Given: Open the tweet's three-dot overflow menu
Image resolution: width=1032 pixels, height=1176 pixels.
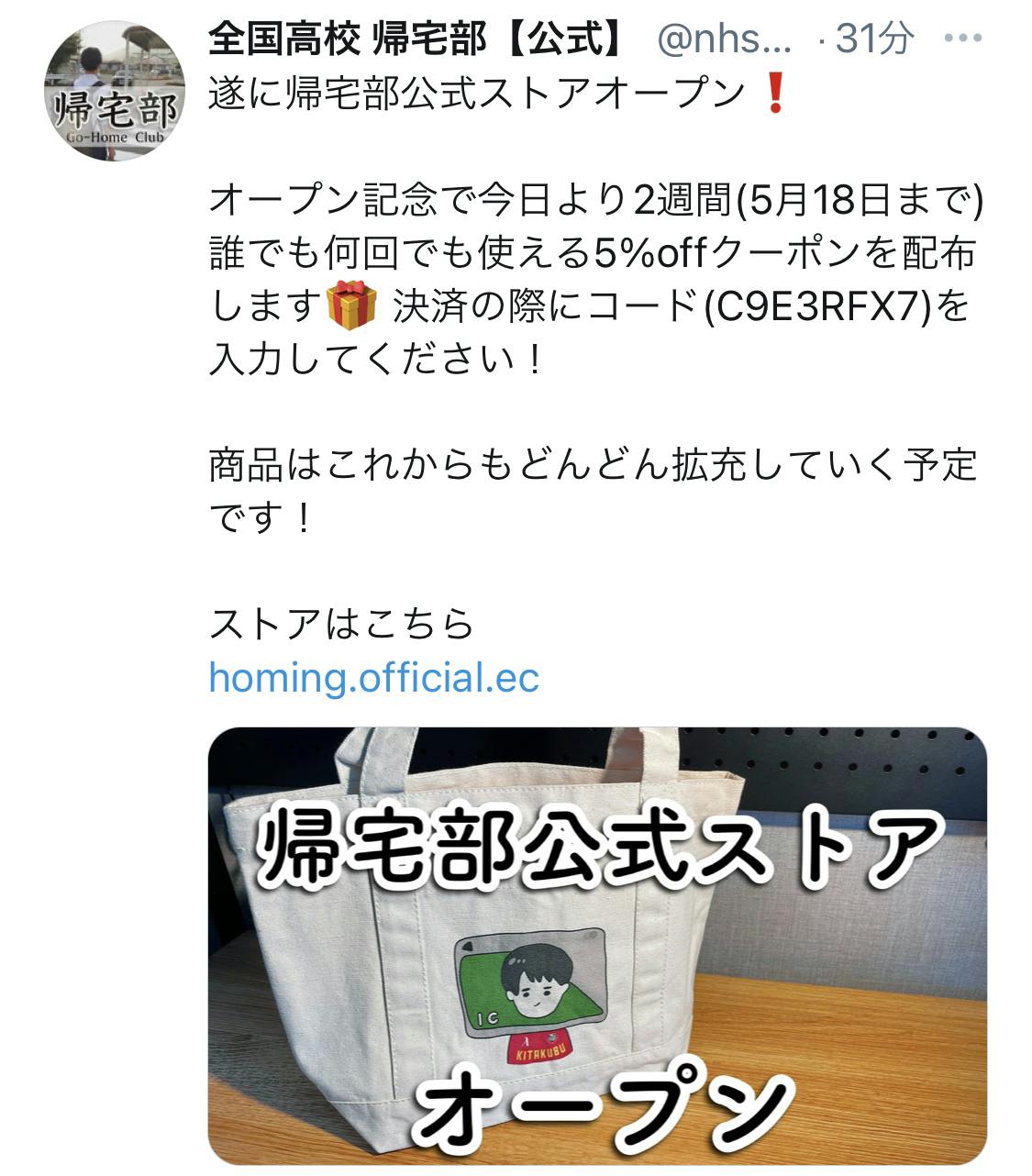Looking at the screenshot, I should coord(963,39).
